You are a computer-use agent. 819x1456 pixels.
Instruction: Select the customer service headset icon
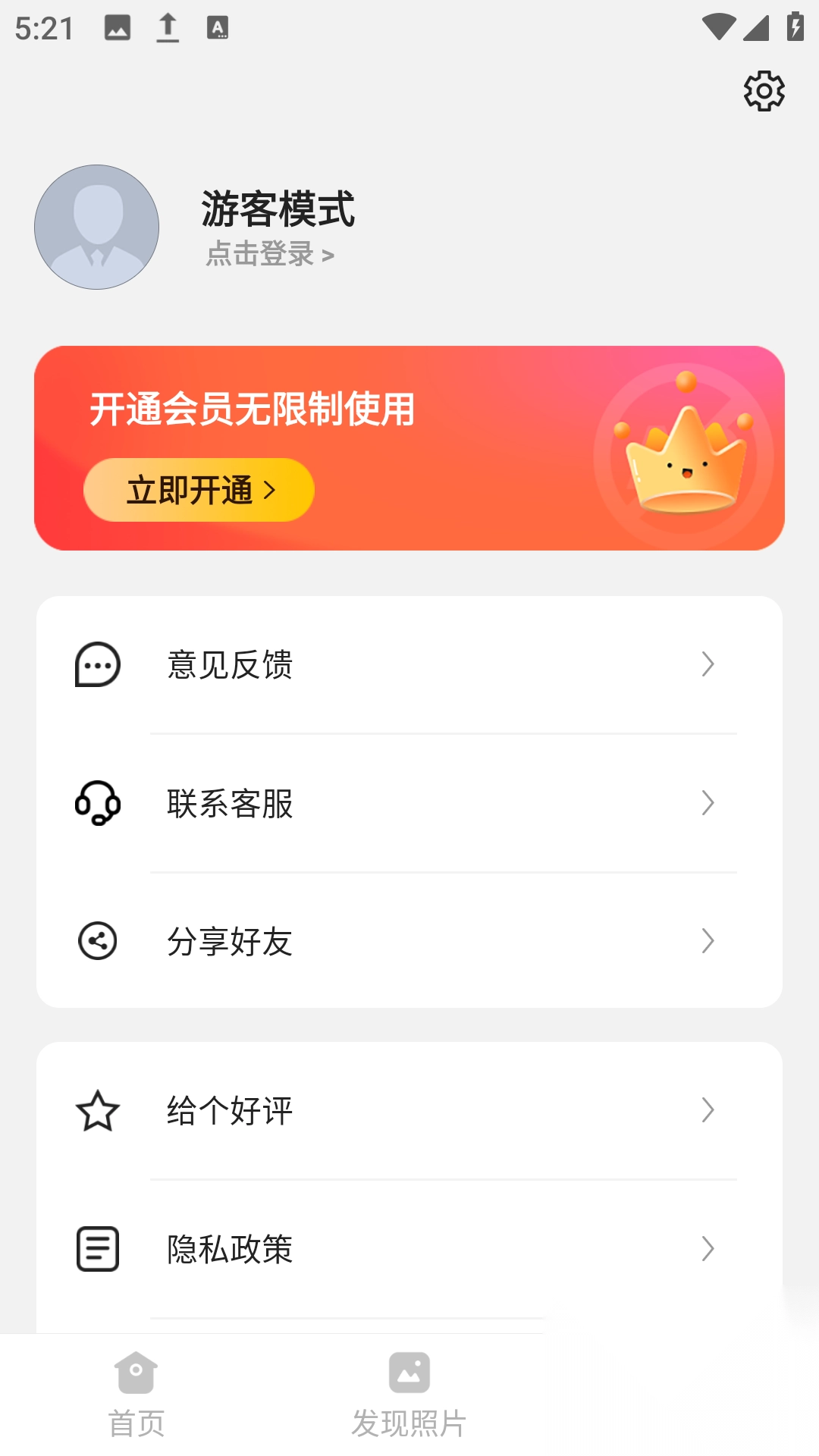(x=96, y=804)
